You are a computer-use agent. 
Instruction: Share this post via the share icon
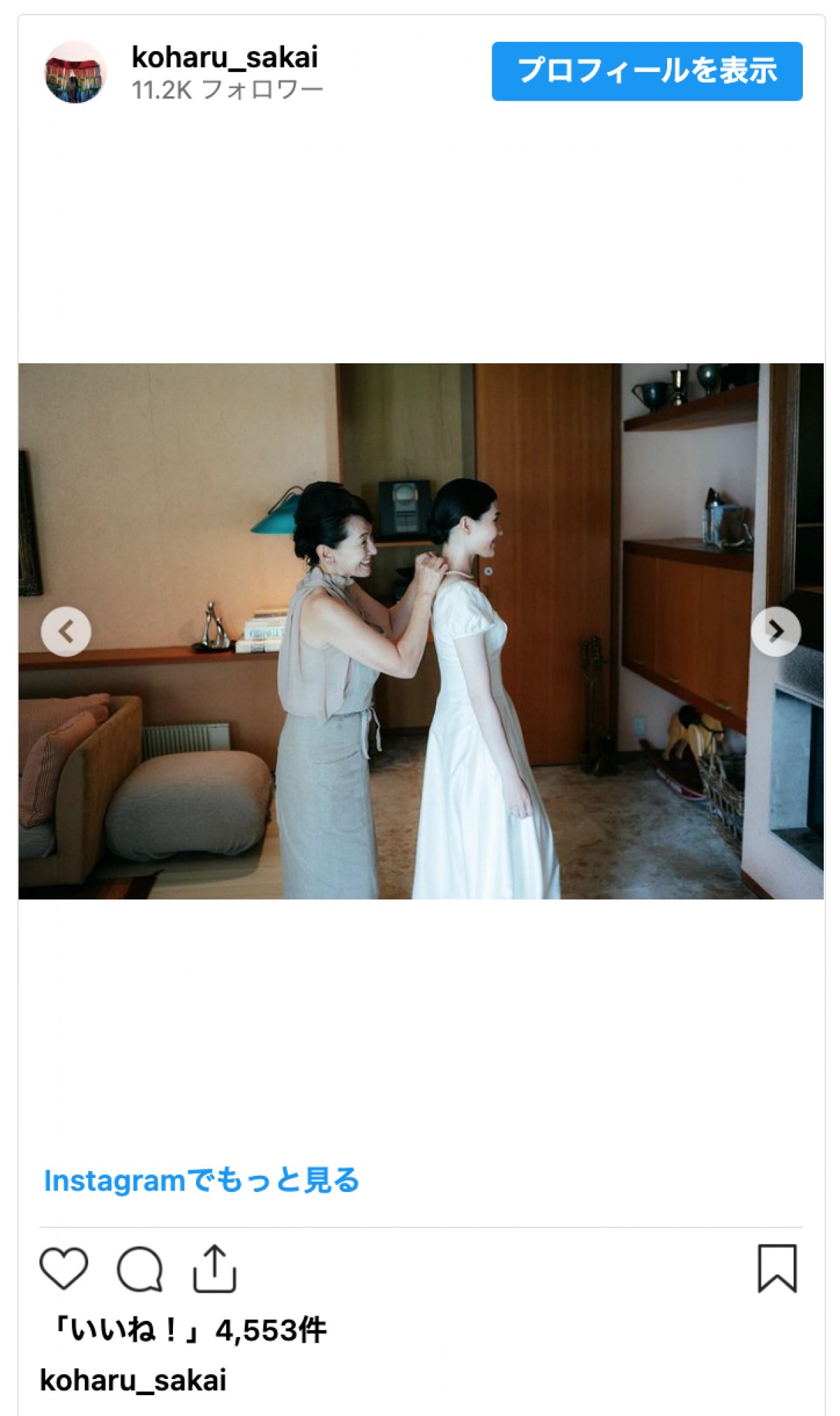point(215,1268)
